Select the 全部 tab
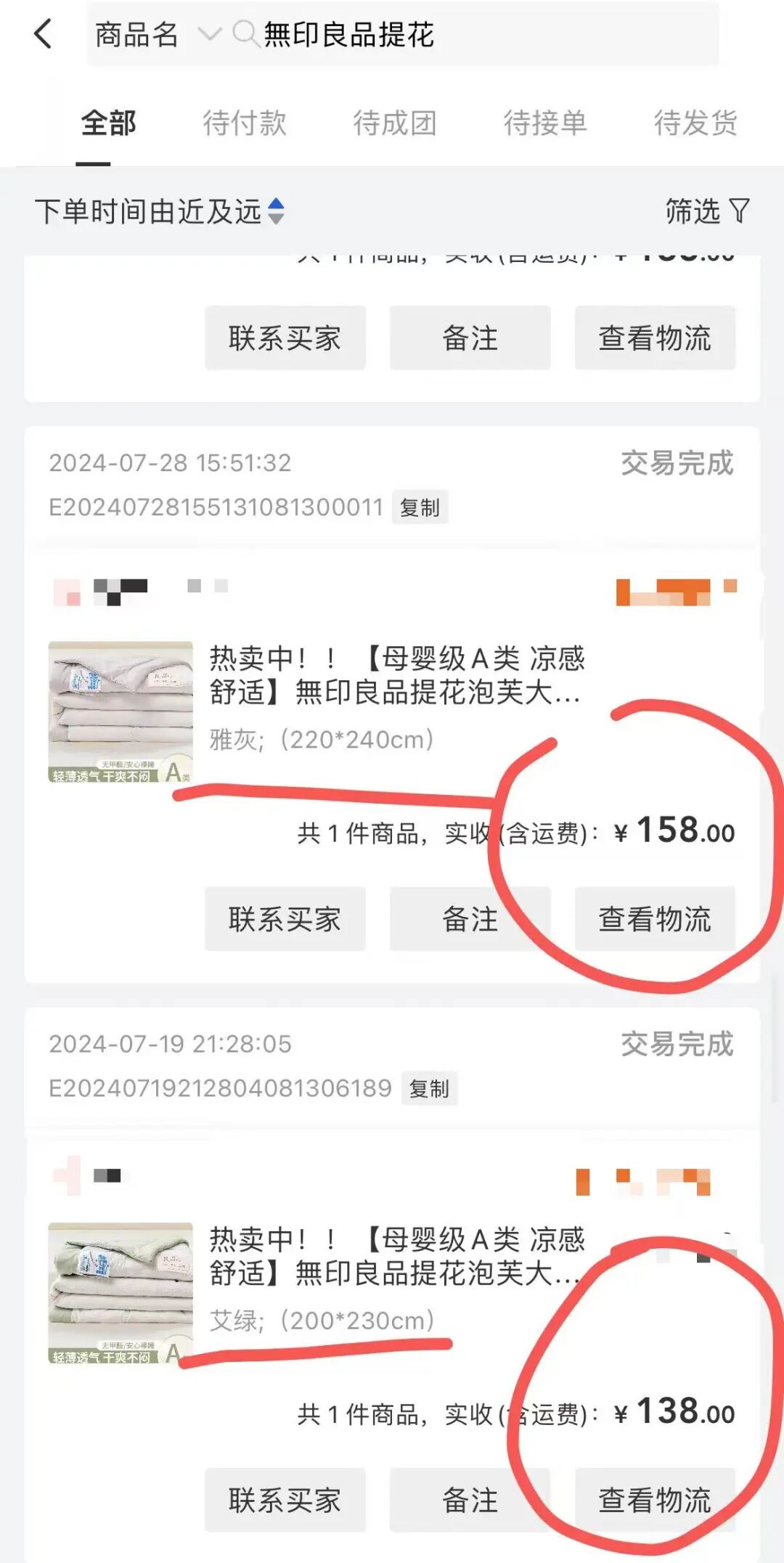 click(x=109, y=123)
